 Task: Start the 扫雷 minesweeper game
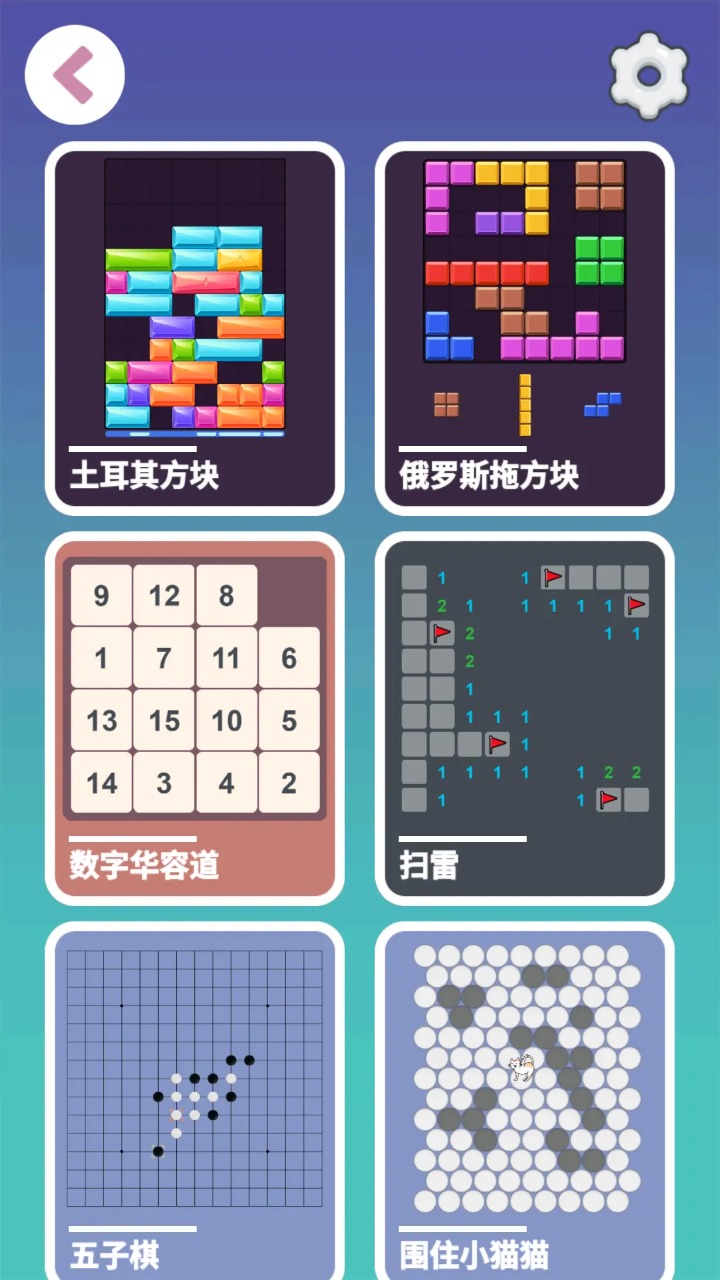(x=525, y=718)
